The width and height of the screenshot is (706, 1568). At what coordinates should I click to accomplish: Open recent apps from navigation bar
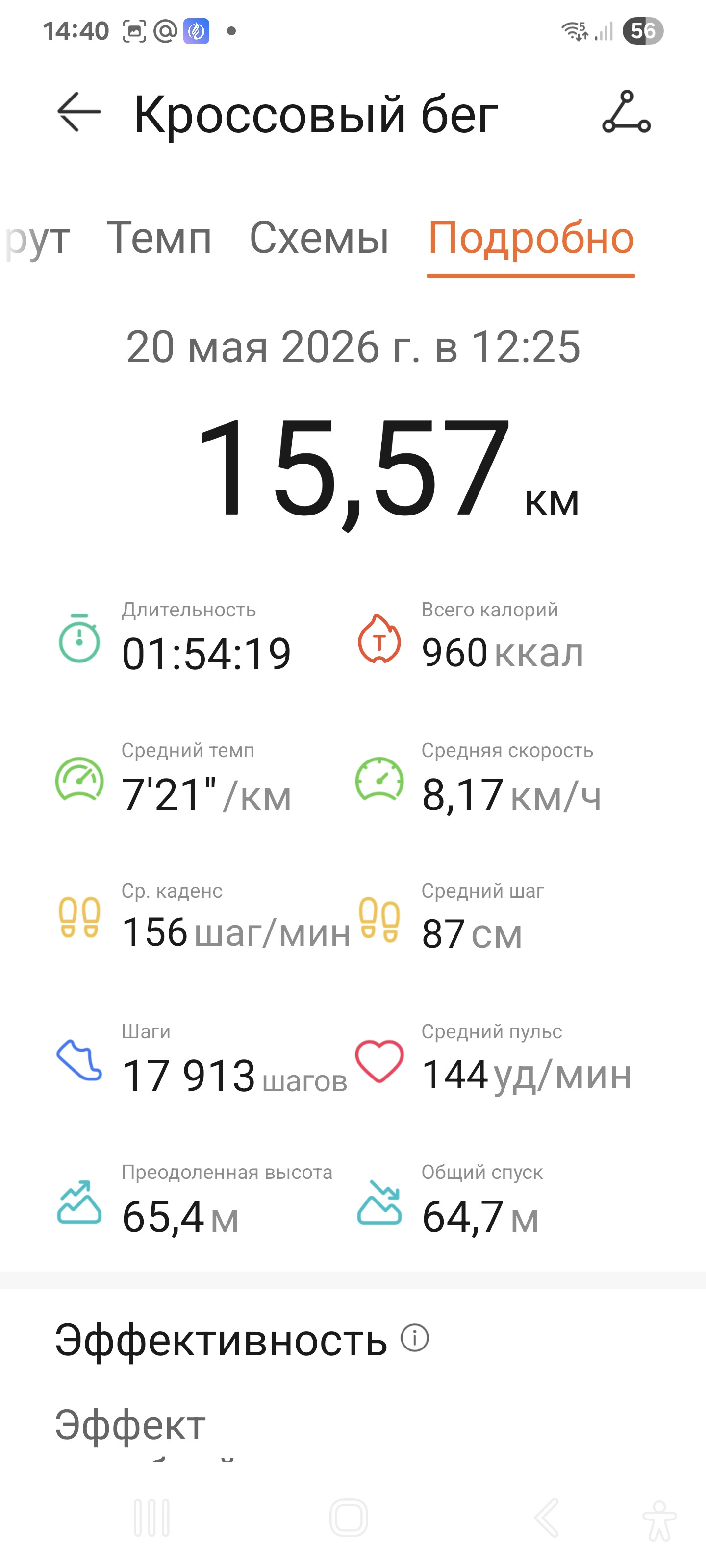[x=151, y=1518]
